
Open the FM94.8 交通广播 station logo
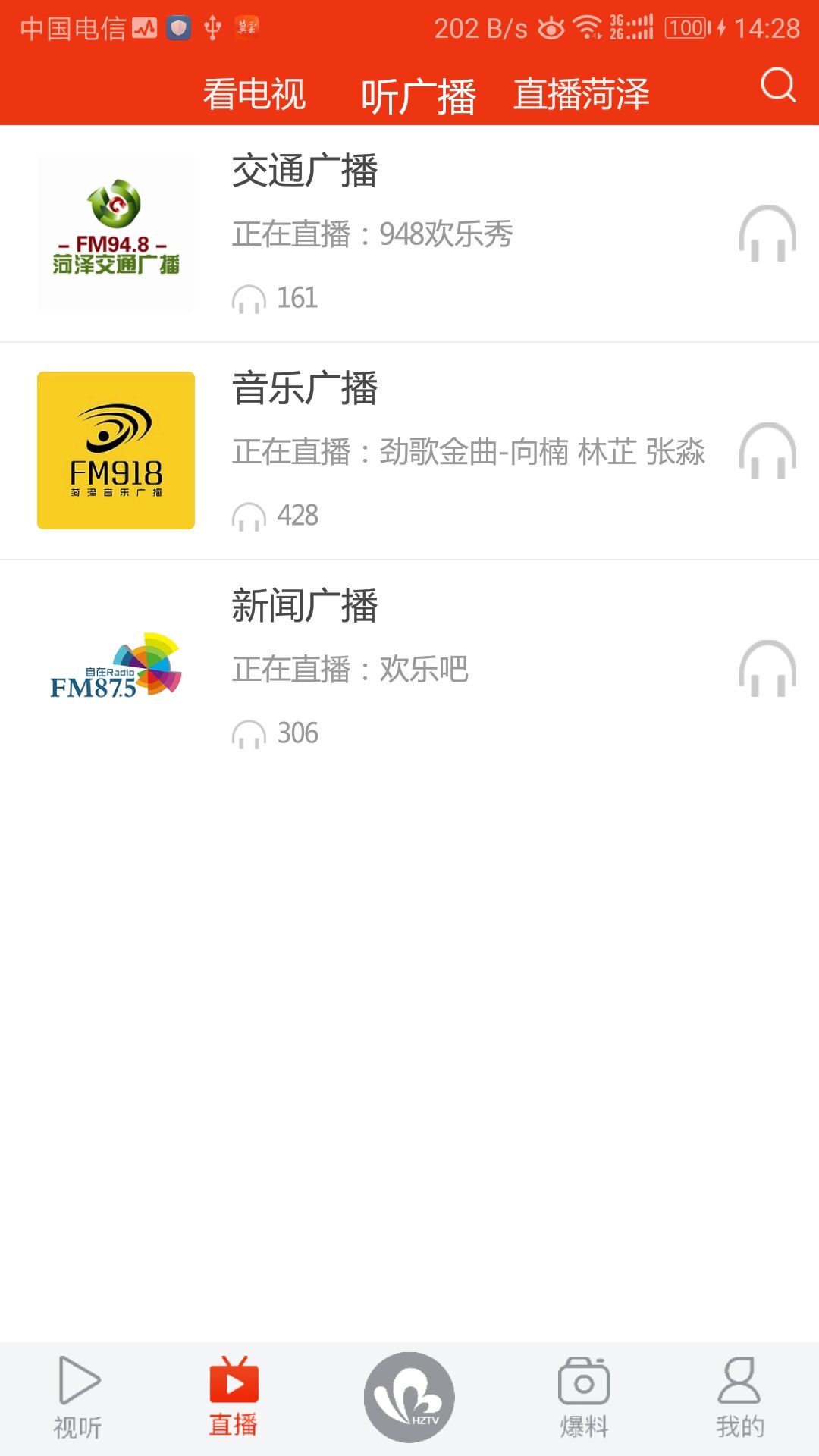click(x=116, y=231)
